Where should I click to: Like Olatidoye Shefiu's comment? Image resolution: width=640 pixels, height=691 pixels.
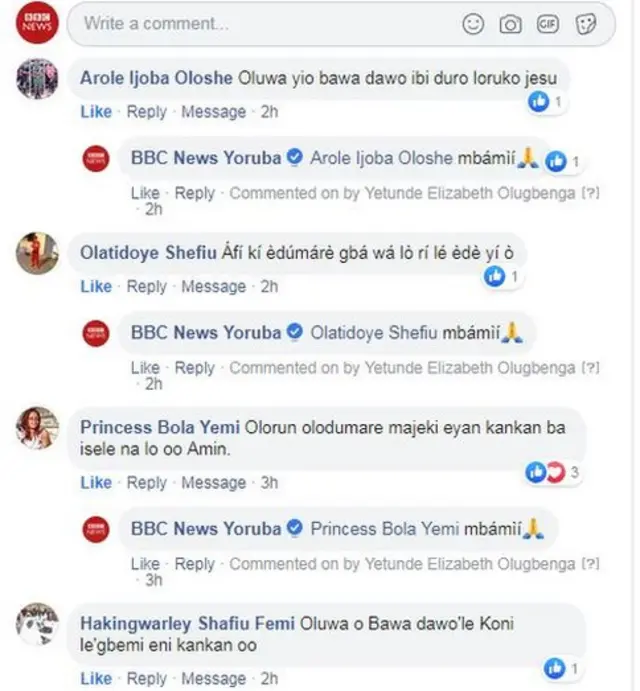96,286
